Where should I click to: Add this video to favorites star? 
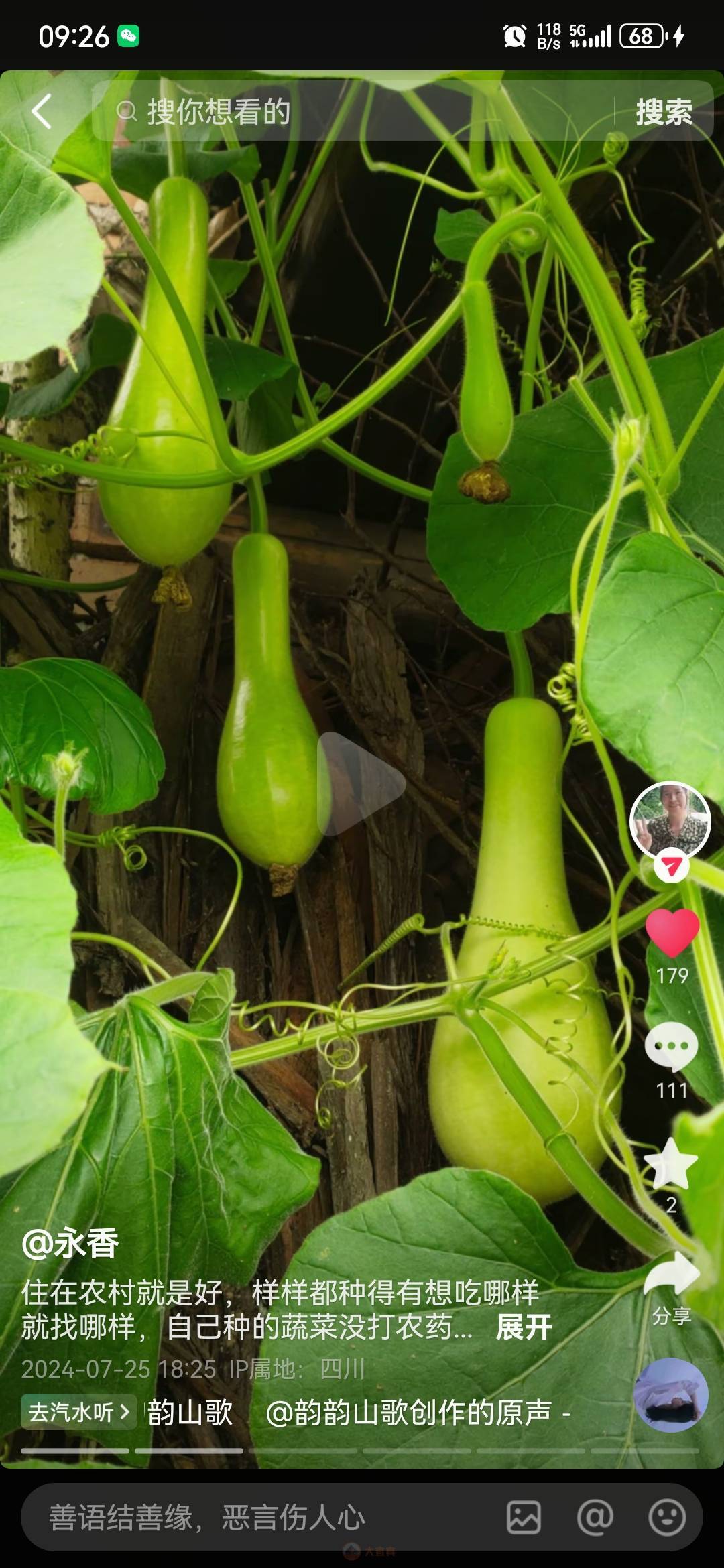click(x=670, y=1165)
